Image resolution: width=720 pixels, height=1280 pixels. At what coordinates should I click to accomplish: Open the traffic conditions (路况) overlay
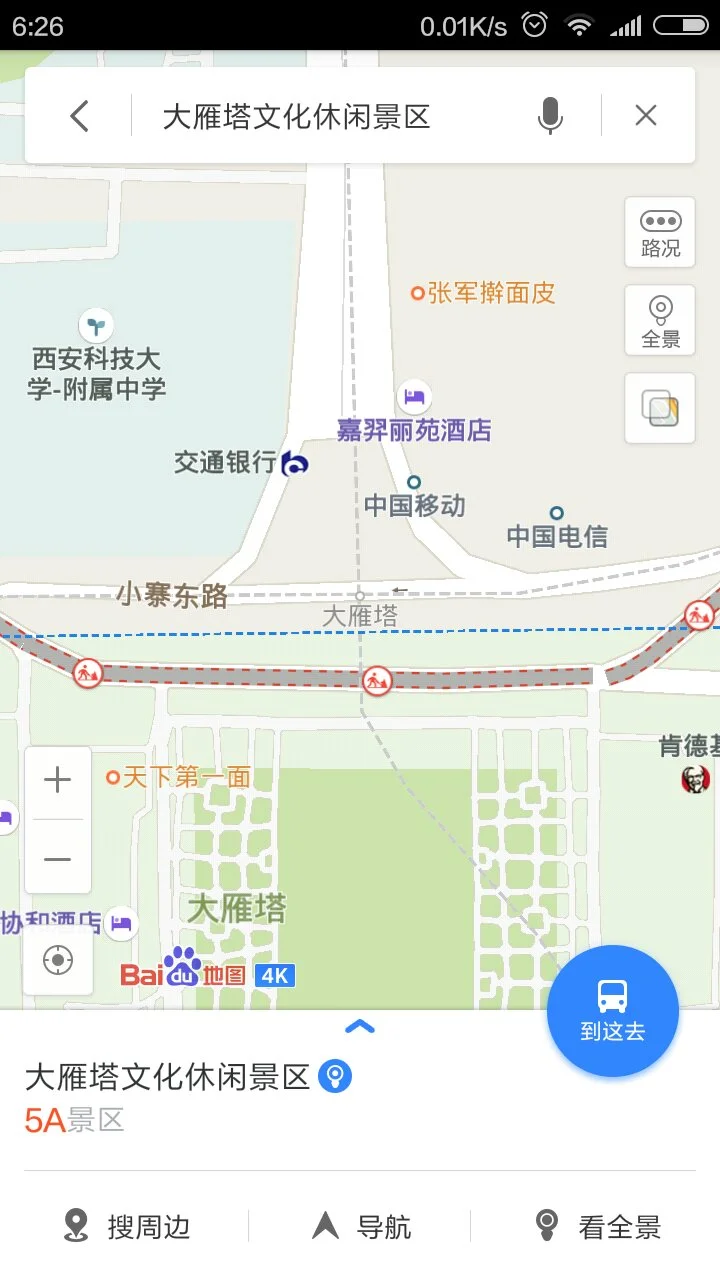(659, 232)
